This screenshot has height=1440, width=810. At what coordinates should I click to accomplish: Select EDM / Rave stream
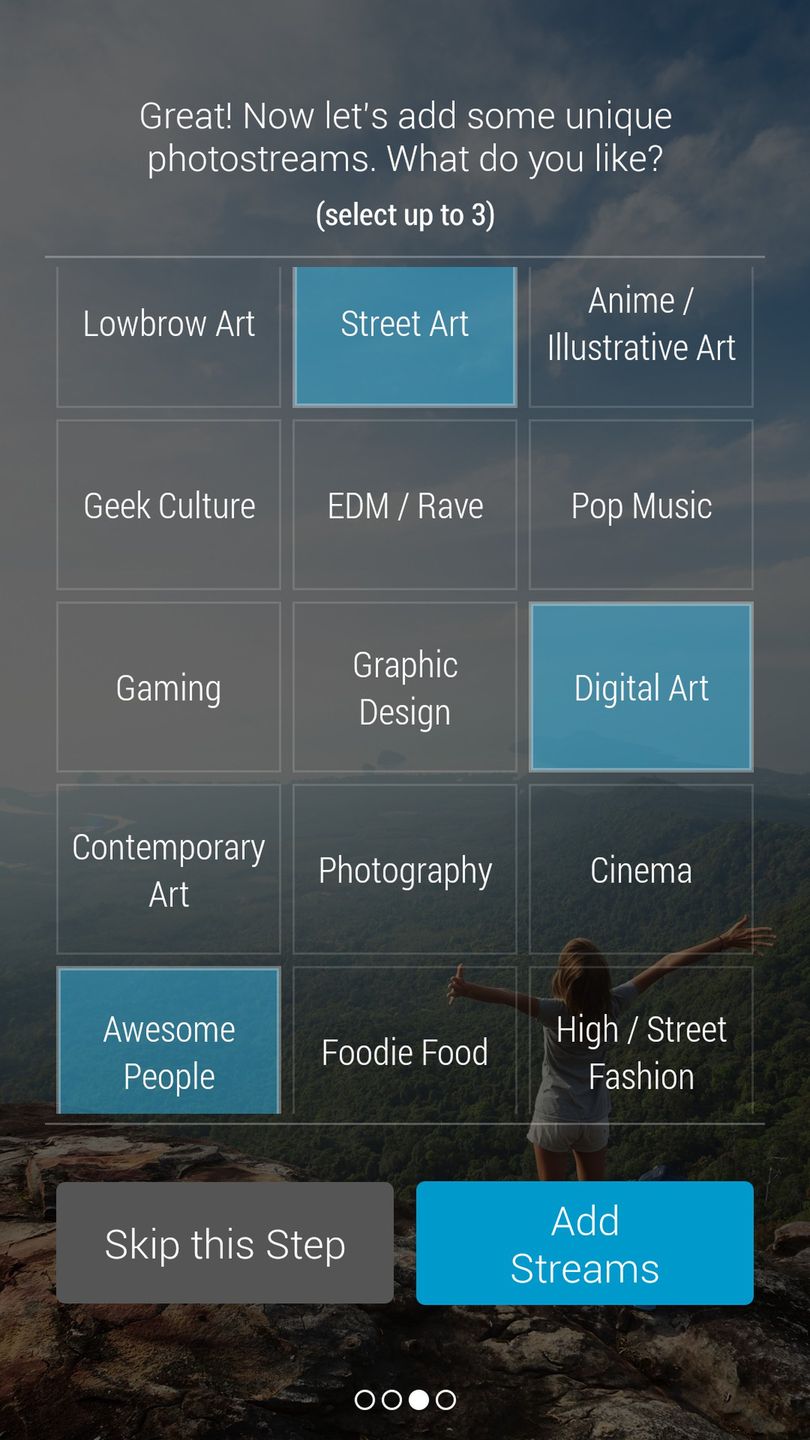404,505
